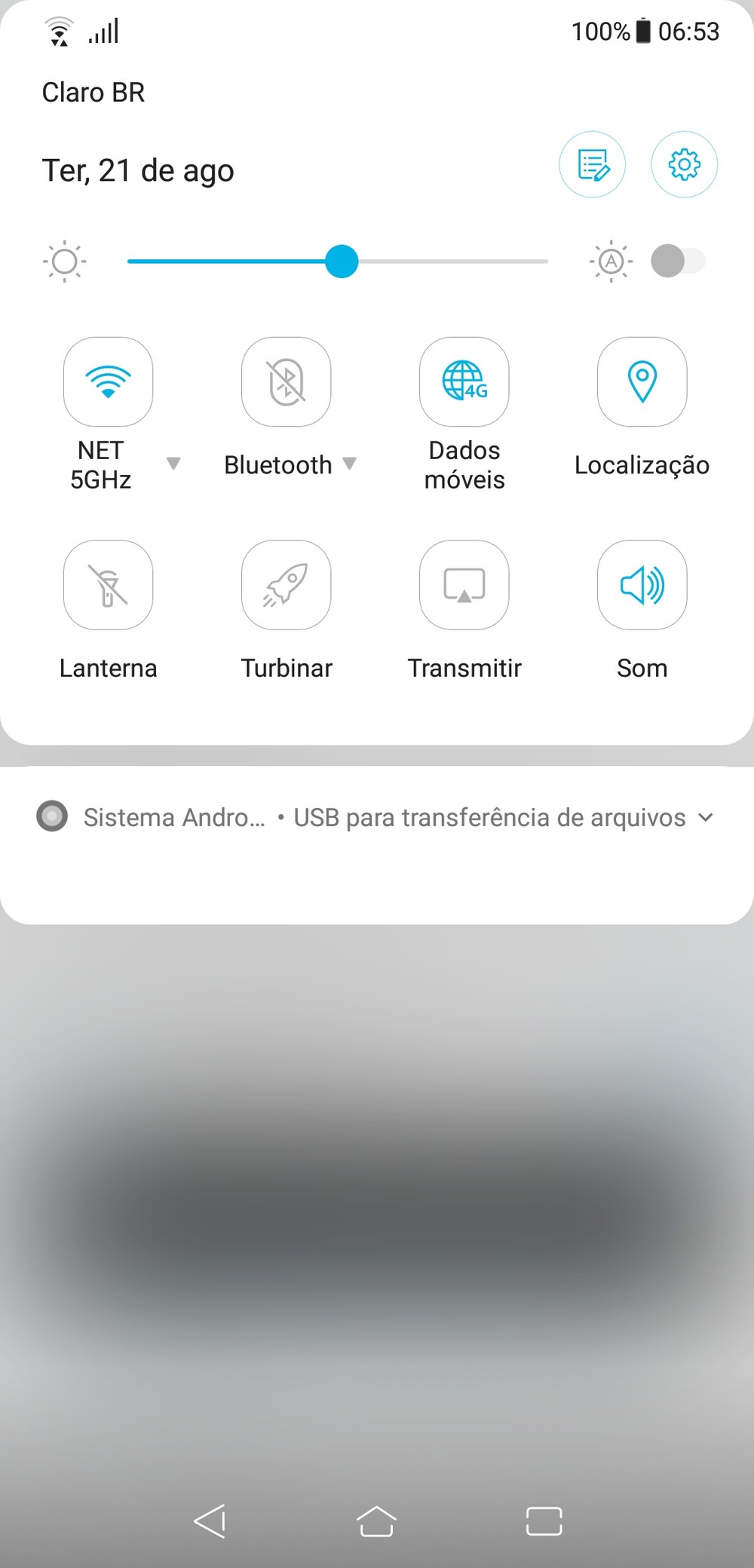Screen dimensions: 754x1568
Task: Change the Som sound mode
Action: pos(642,585)
